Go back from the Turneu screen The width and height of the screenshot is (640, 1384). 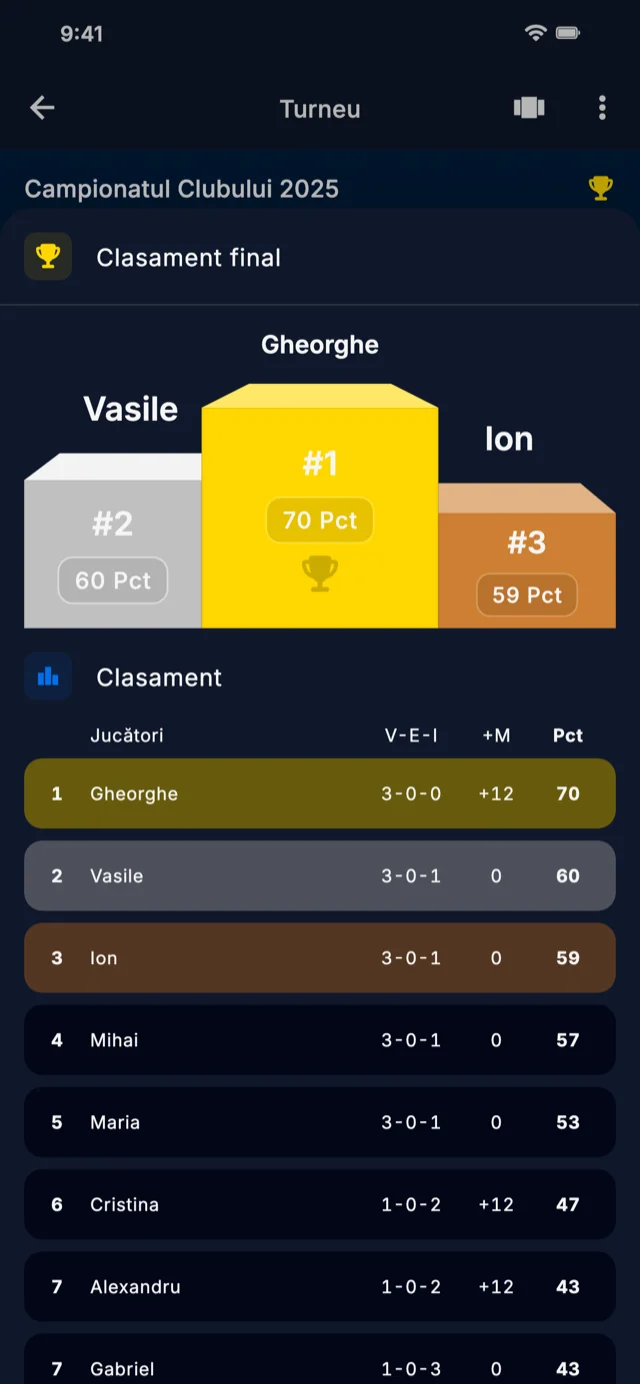coord(42,108)
